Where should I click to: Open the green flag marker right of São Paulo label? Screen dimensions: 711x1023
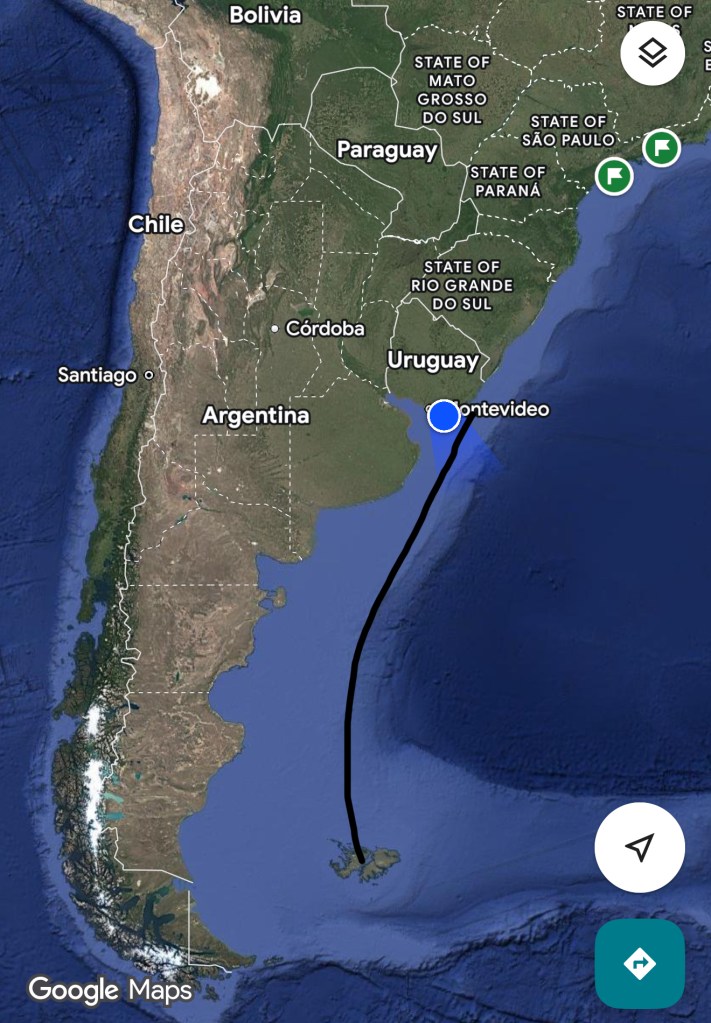[661, 148]
